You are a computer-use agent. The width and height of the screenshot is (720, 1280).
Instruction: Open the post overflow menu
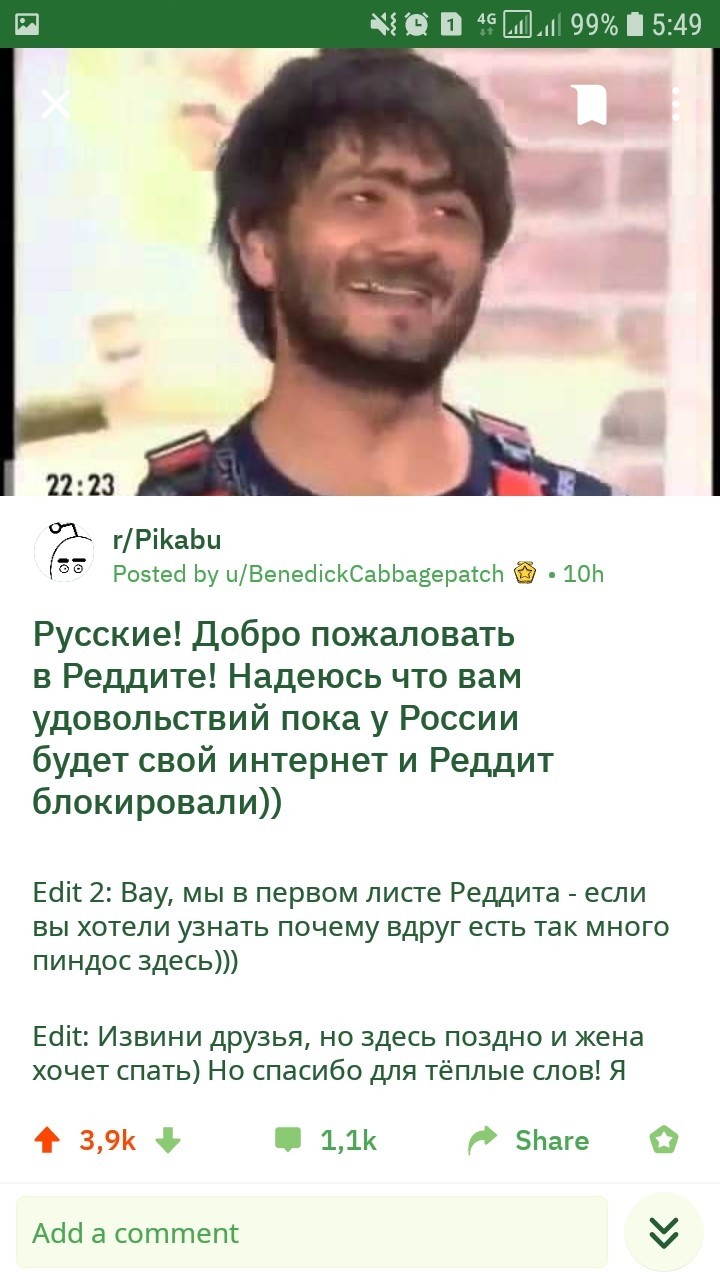676,104
